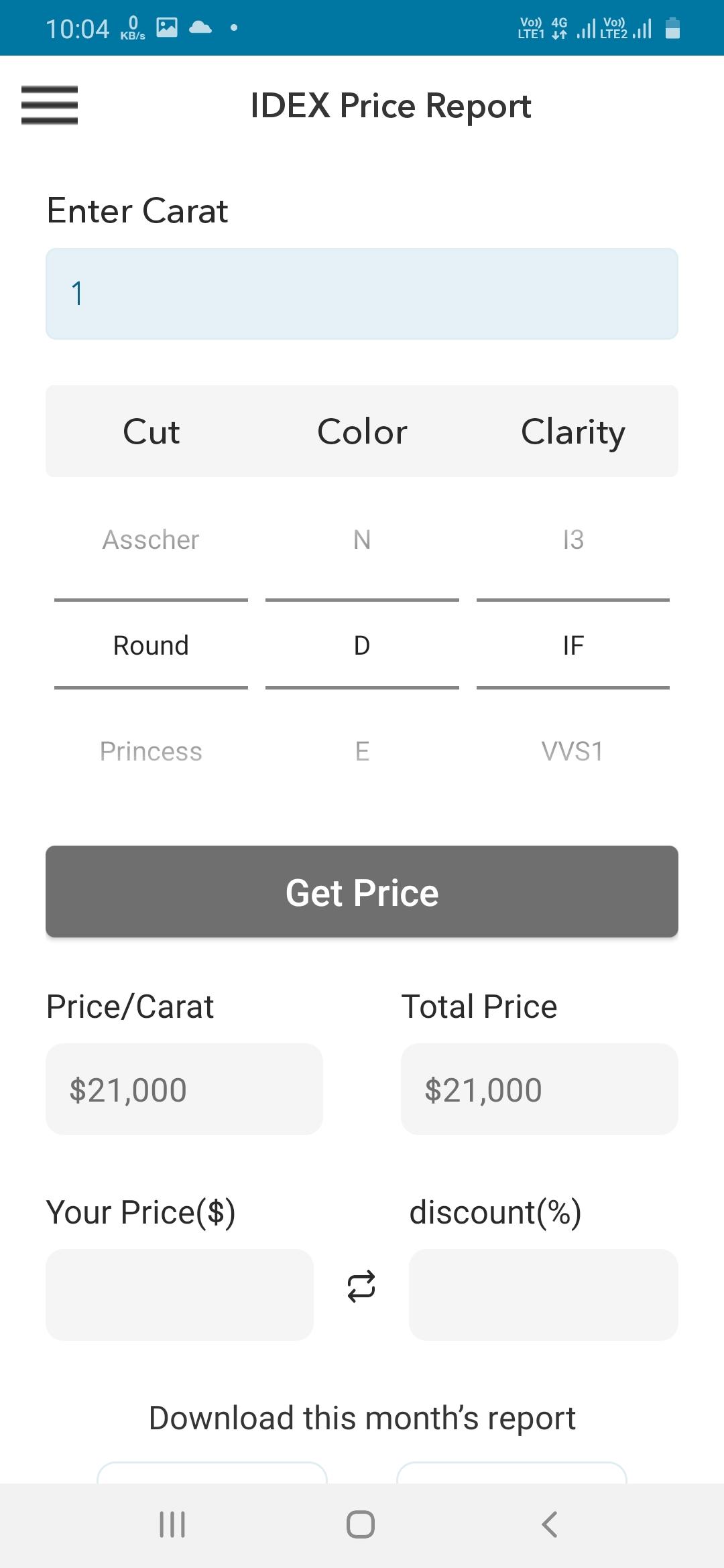Image resolution: width=724 pixels, height=1568 pixels.
Task: Focus the Your Price($) field
Action: click(x=180, y=1295)
